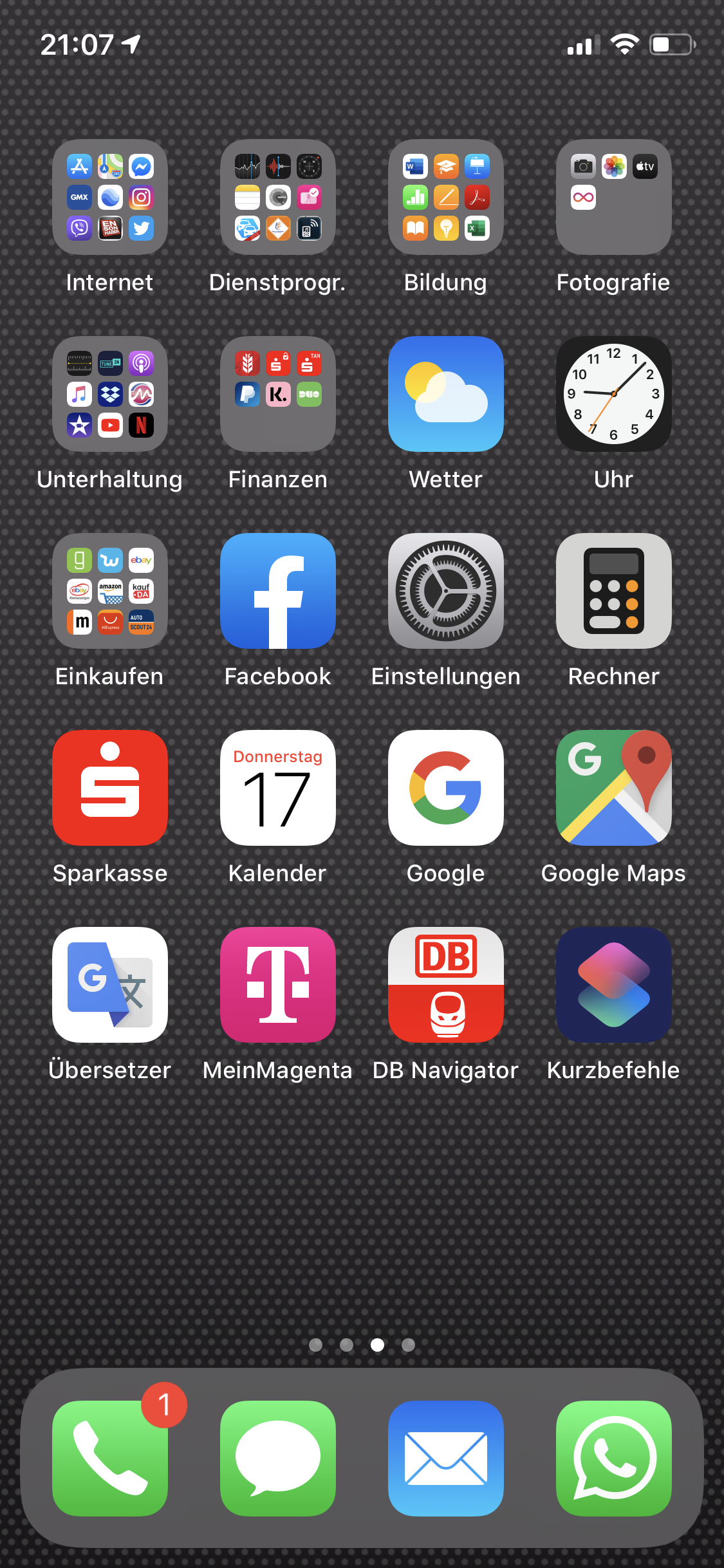Open the Finanzen folder
This screenshot has width=724, height=1568.
pyautogui.click(x=278, y=394)
